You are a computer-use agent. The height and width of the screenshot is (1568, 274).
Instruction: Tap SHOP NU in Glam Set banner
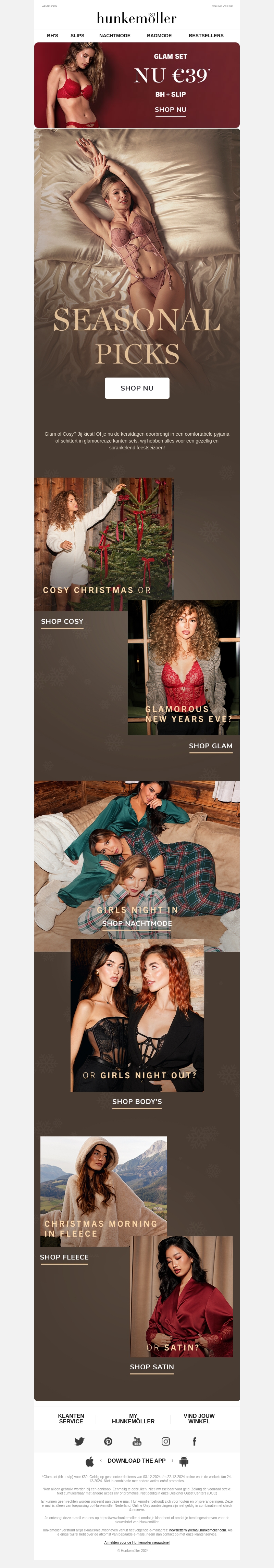170,110
